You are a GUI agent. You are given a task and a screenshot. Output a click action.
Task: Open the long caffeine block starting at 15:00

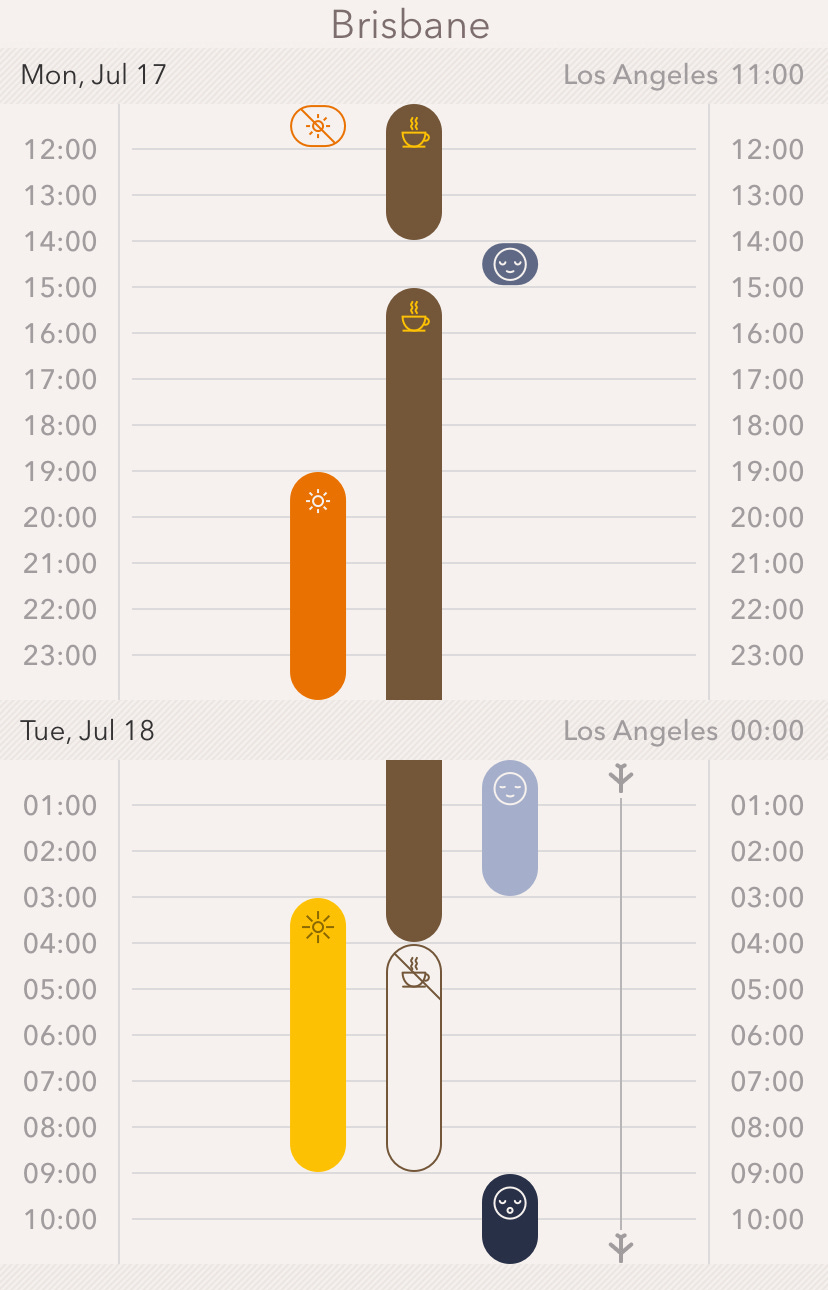point(414,490)
